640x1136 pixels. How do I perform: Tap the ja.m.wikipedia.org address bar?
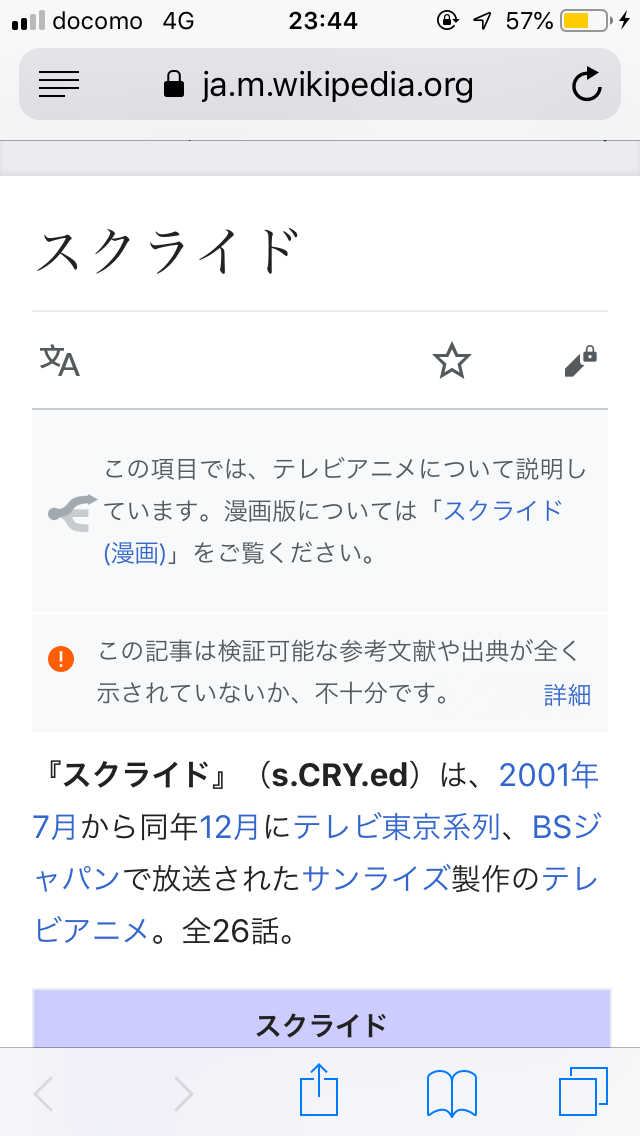pos(318,85)
